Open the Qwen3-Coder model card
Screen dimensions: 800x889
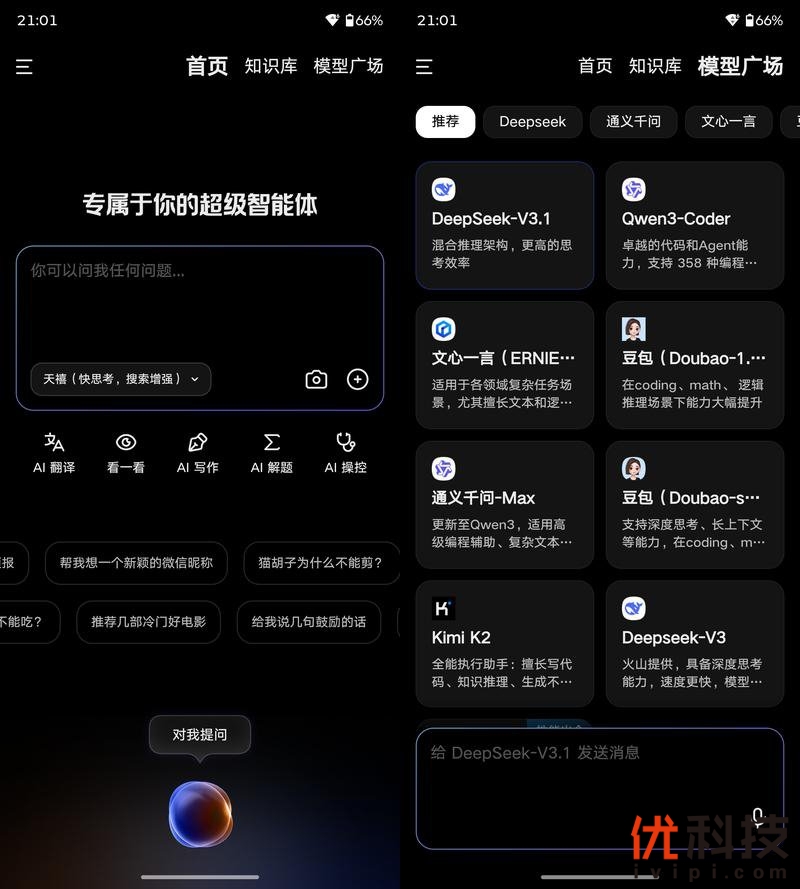694,226
